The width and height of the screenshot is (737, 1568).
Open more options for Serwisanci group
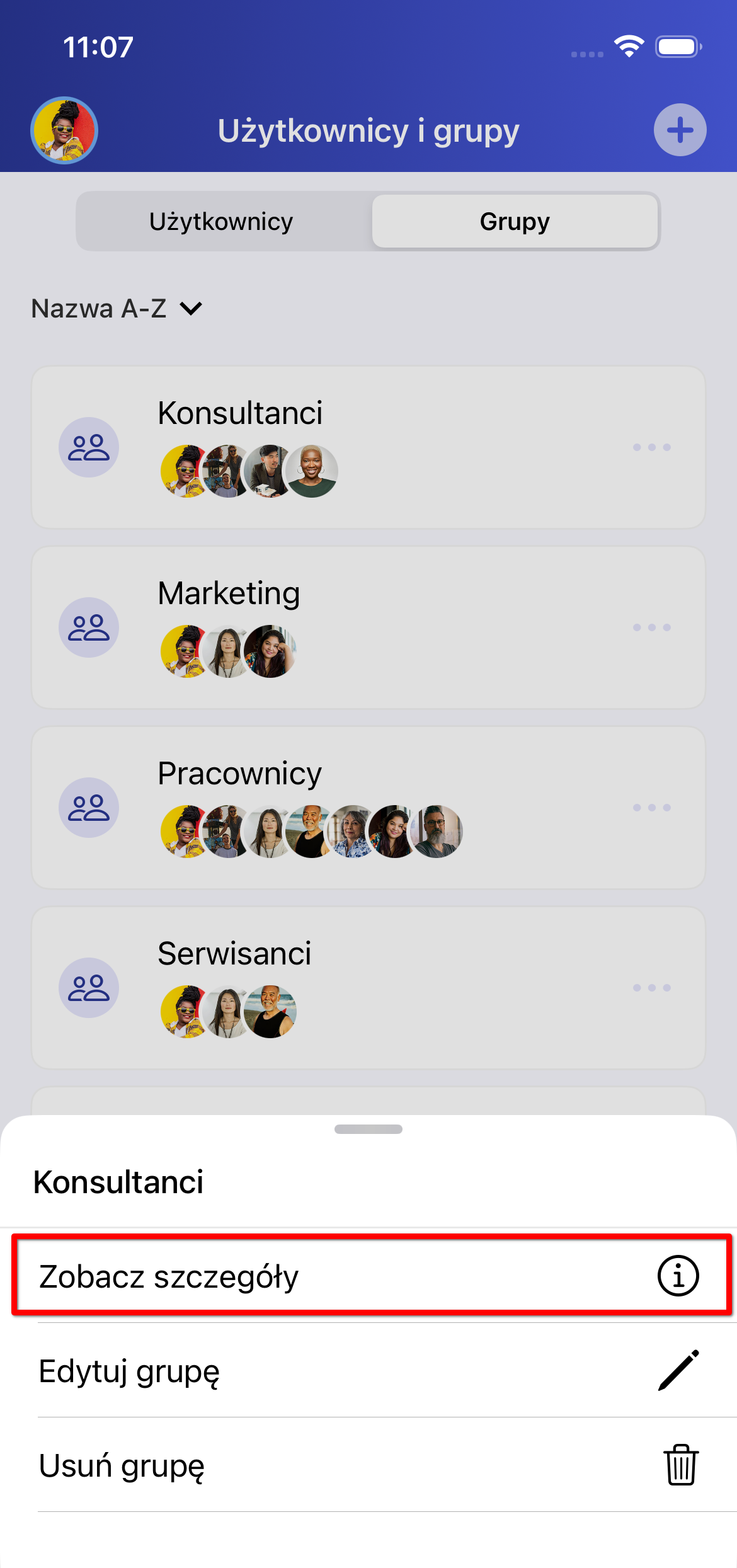point(652,988)
